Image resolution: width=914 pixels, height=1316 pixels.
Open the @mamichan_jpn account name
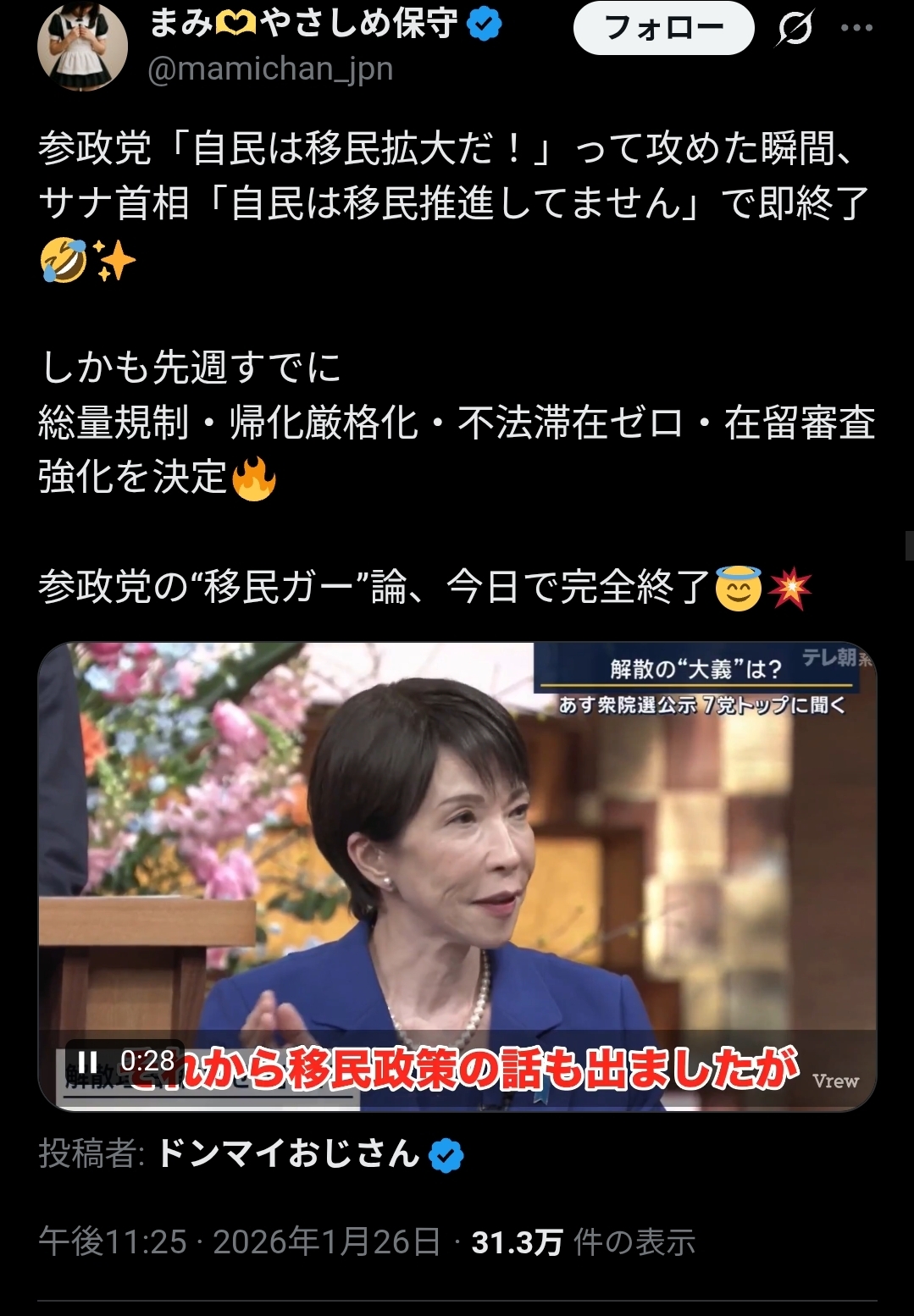point(270,69)
